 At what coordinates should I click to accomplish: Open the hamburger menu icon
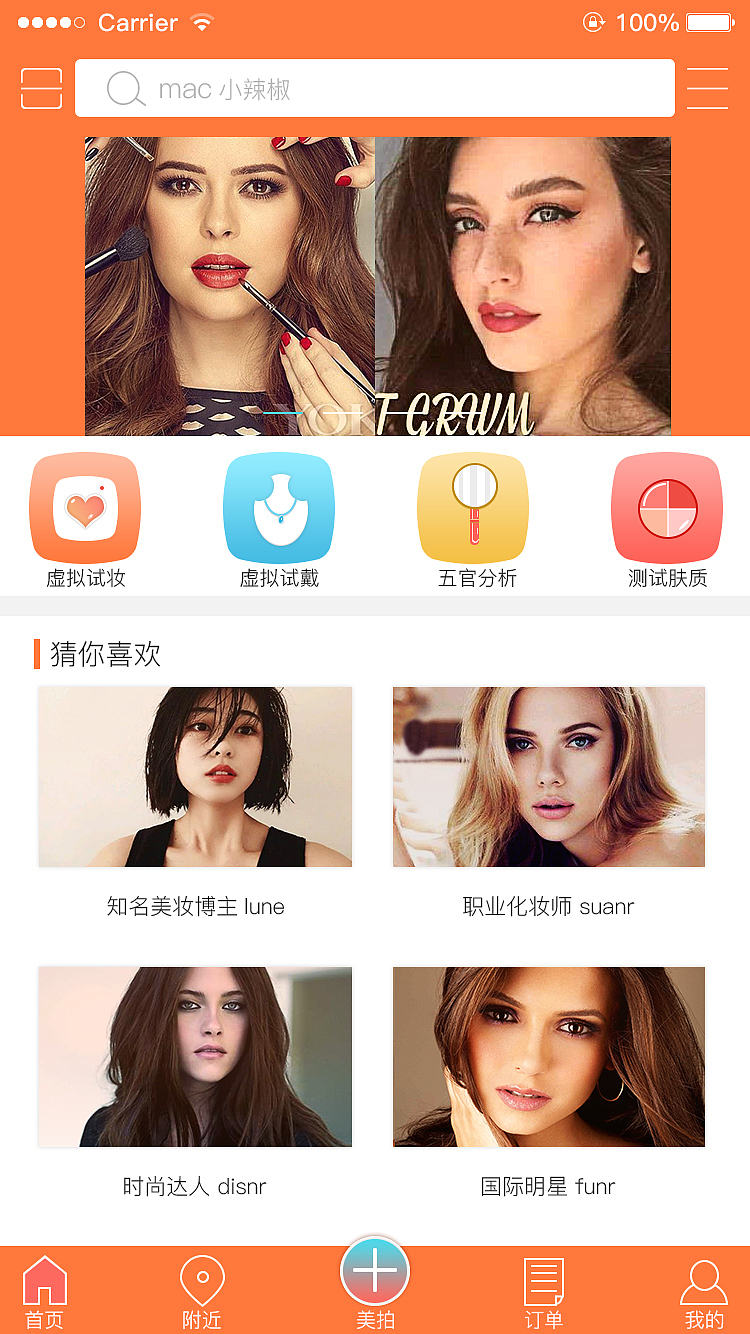[x=707, y=89]
